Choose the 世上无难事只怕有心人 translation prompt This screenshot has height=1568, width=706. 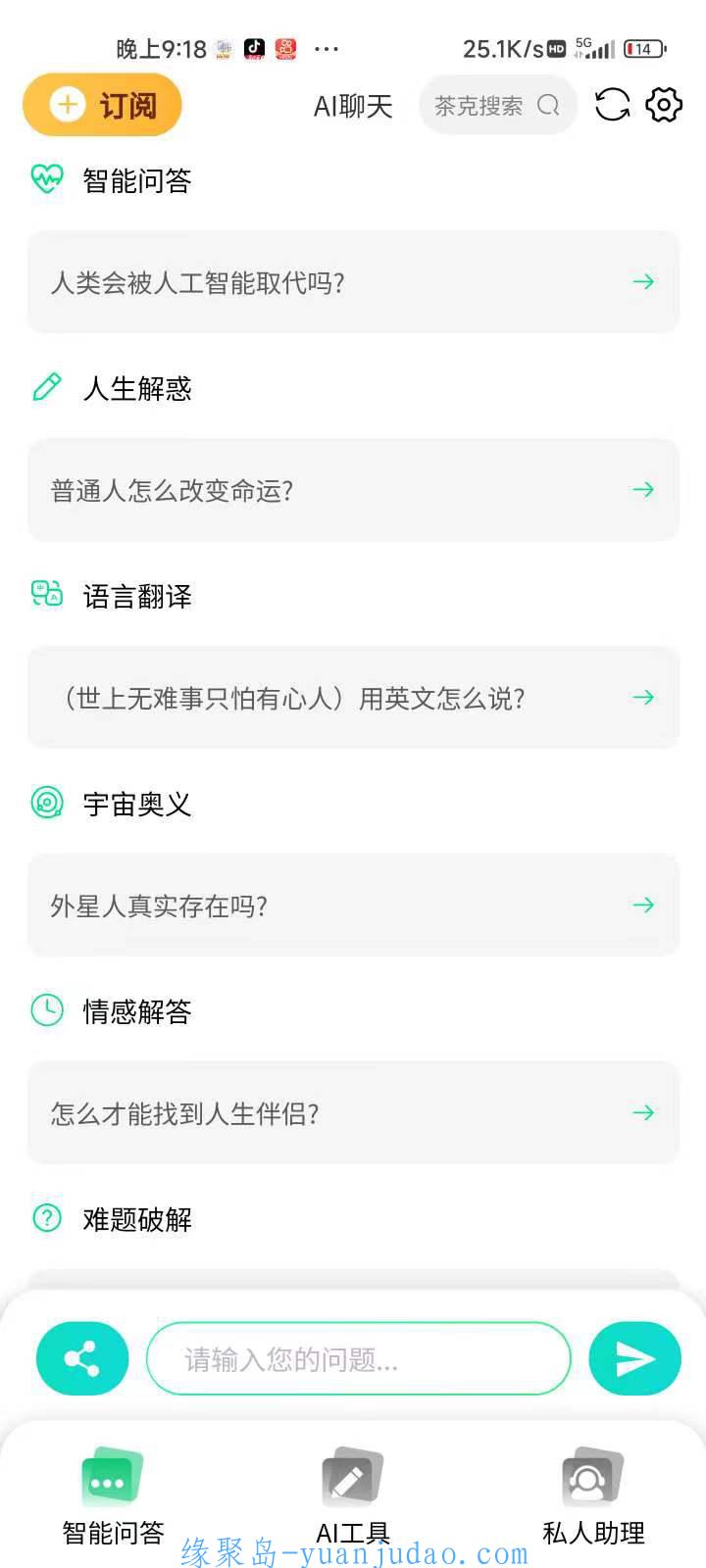coord(353,698)
